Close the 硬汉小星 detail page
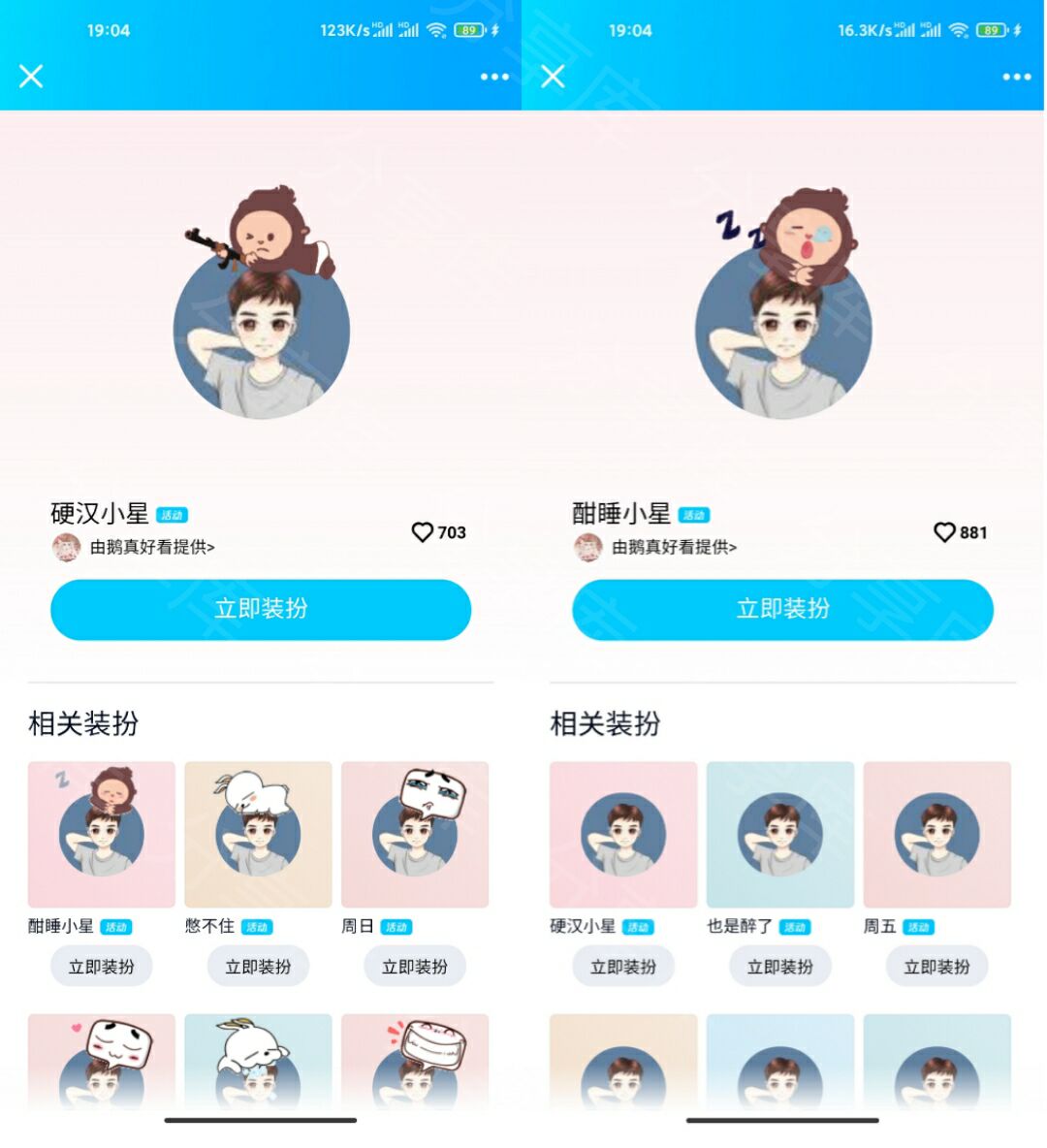Viewport: 1047px width, 1148px height. click(x=31, y=77)
